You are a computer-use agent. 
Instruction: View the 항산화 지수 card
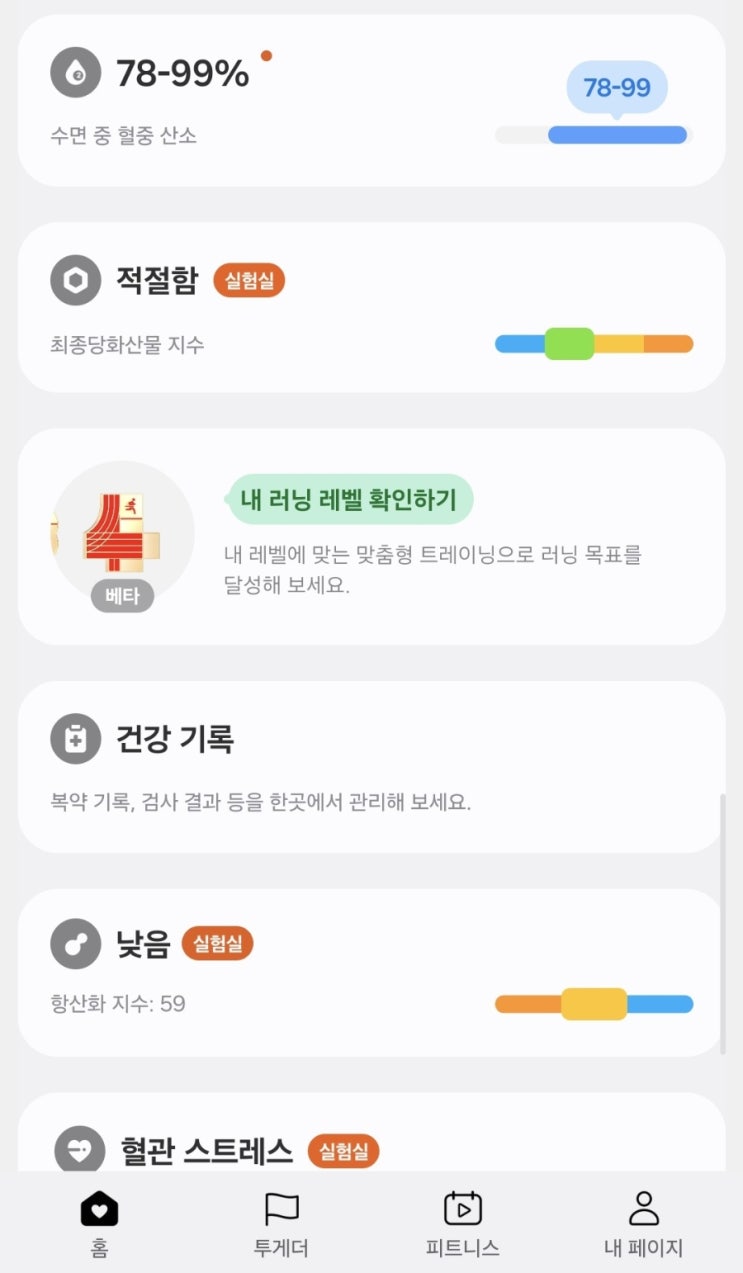point(371,972)
